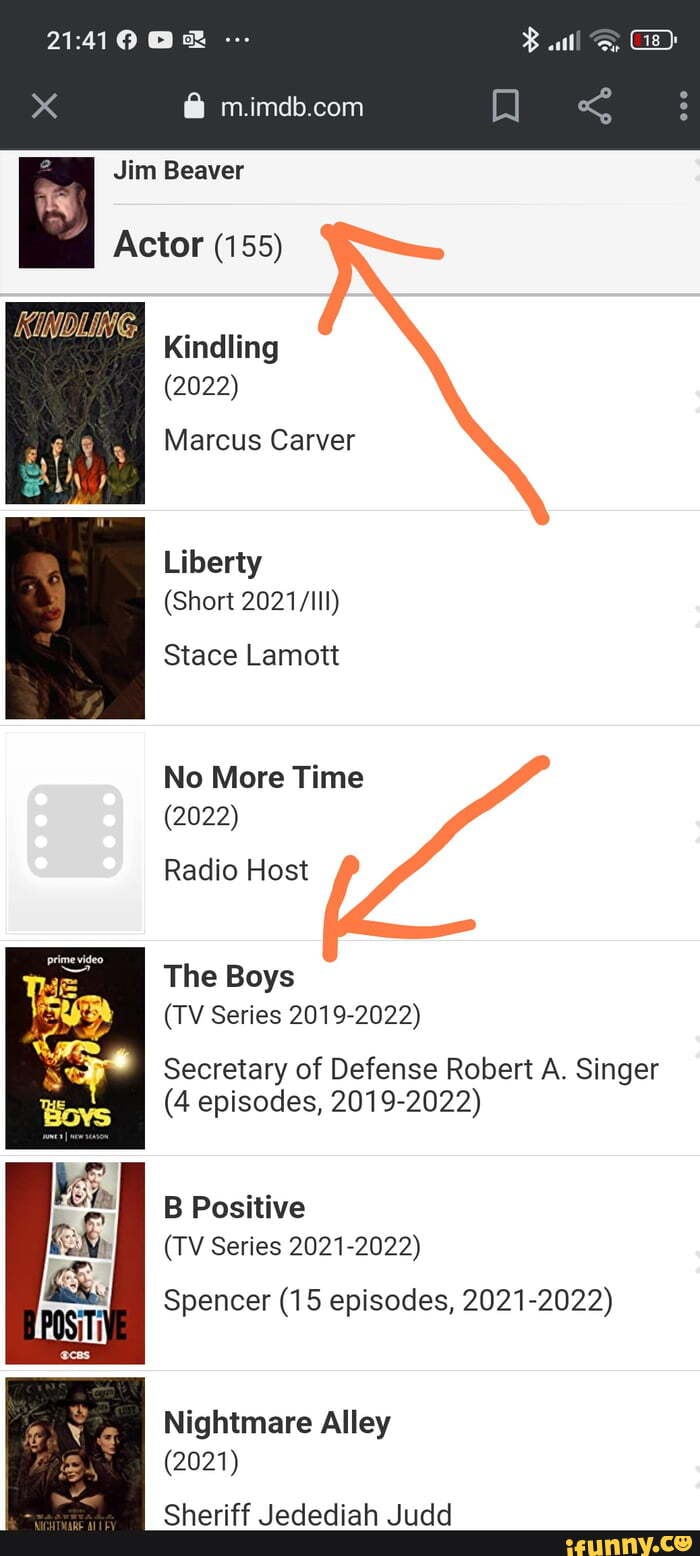The width and height of the screenshot is (700, 1556).
Task: Share the page link
Action: pos(594,106)
